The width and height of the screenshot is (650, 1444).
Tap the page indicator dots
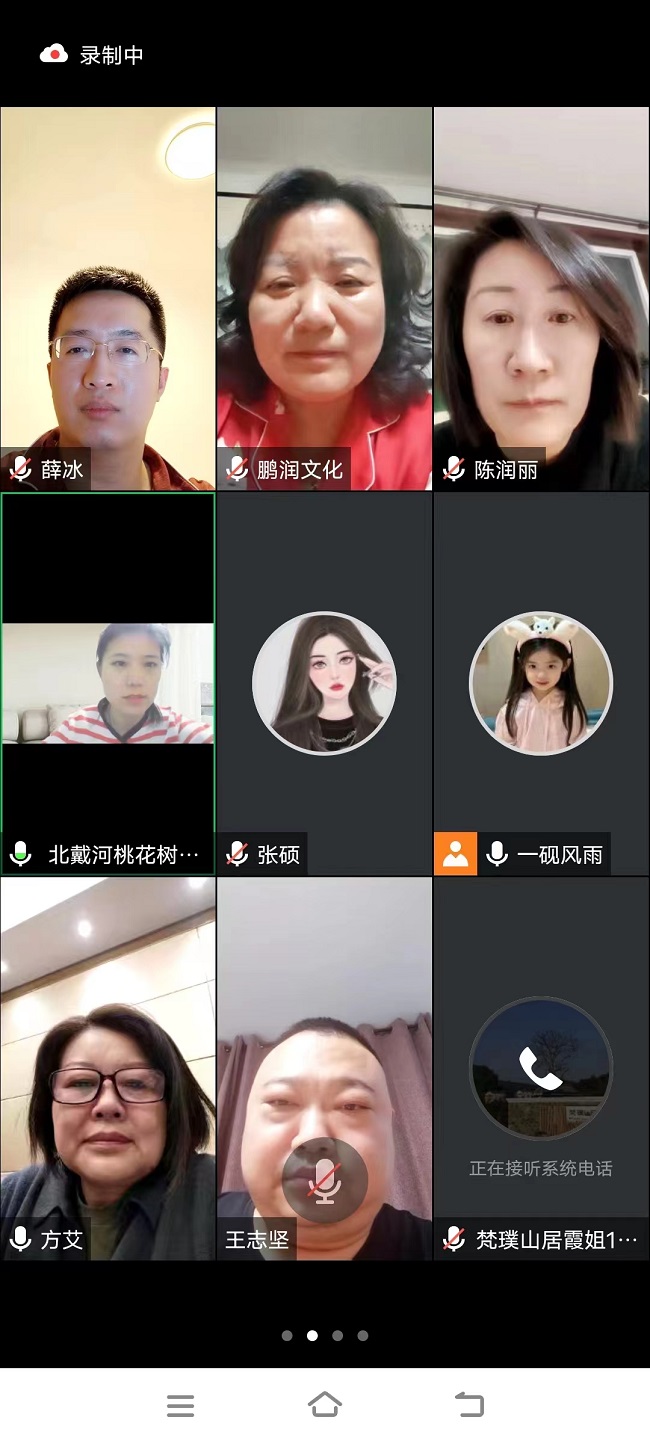tap(325, 1335)
